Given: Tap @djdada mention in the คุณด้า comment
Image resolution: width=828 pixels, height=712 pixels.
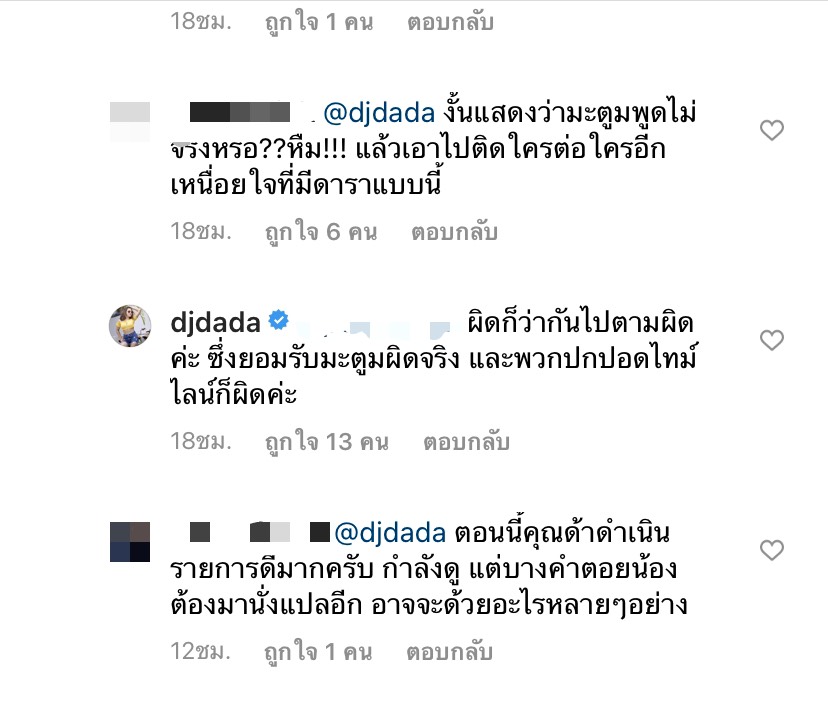Looking at the screenshot, I should [x=391, y=531].
